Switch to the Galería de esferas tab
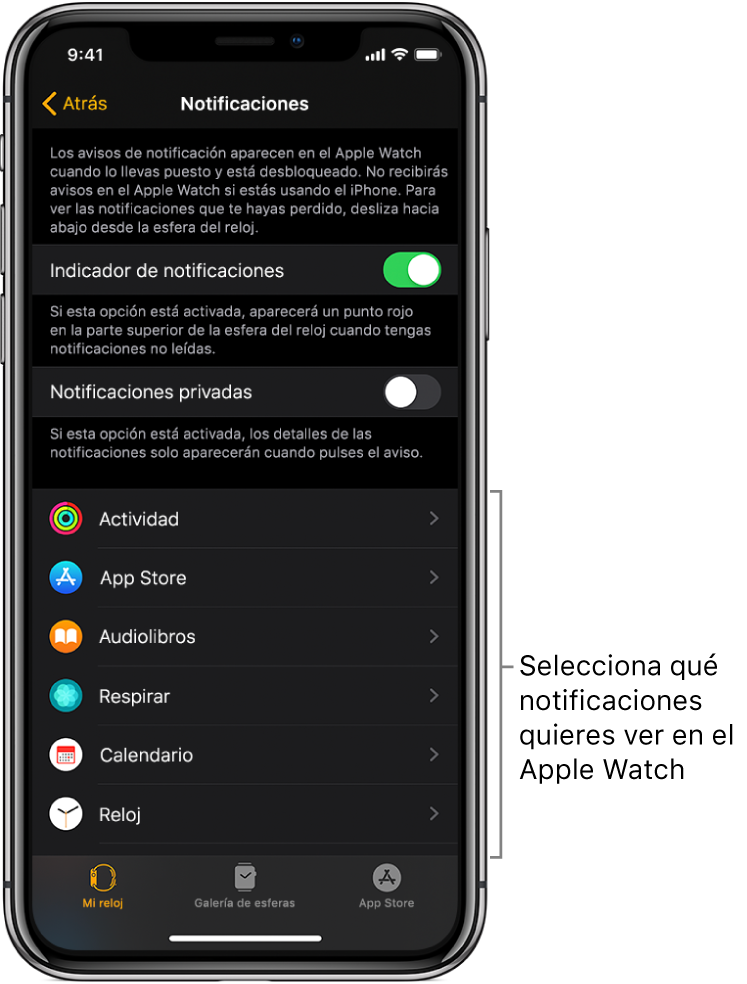 [x=245, y=886]
